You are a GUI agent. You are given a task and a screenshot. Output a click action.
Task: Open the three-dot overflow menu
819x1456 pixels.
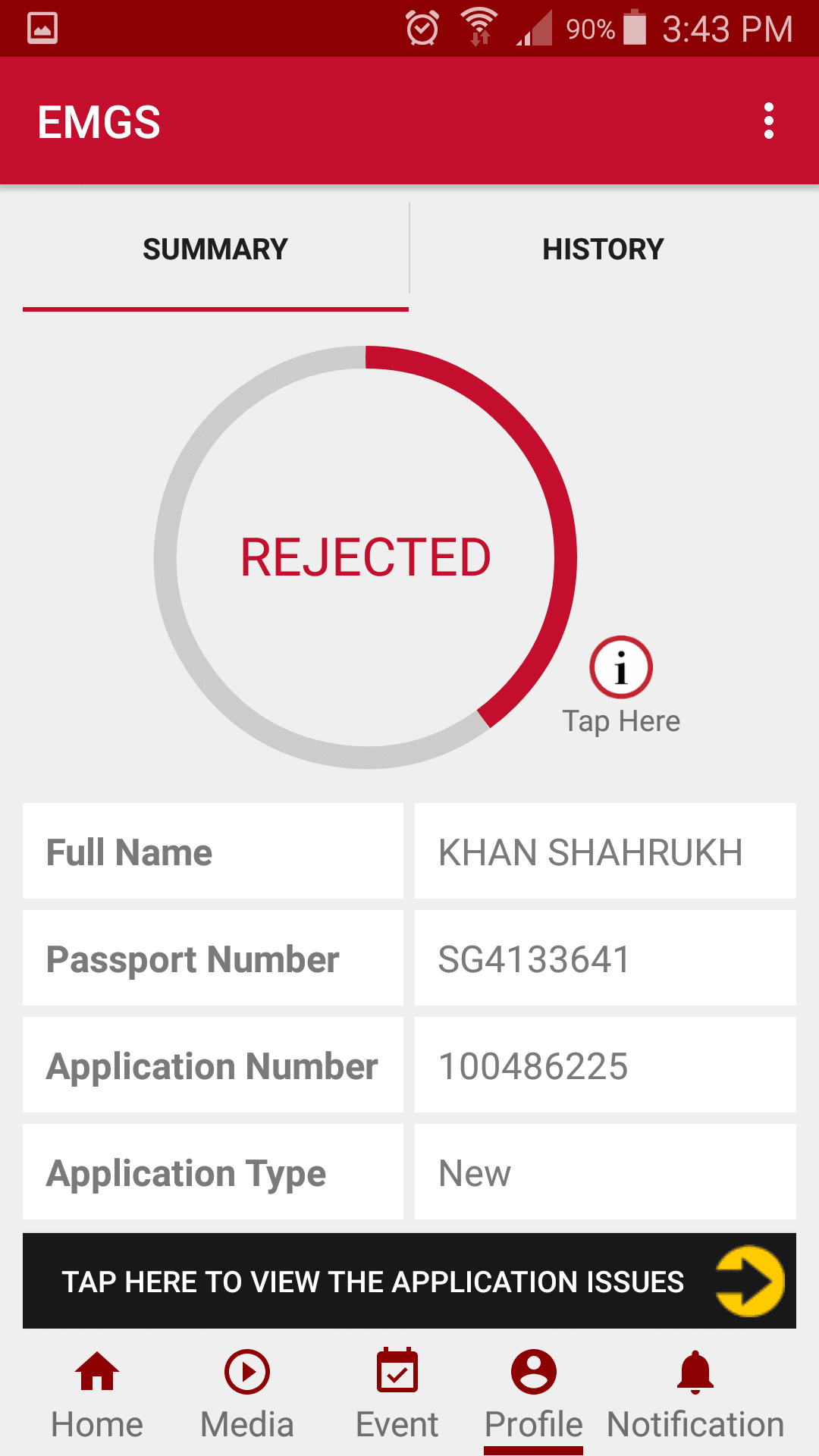768,121
